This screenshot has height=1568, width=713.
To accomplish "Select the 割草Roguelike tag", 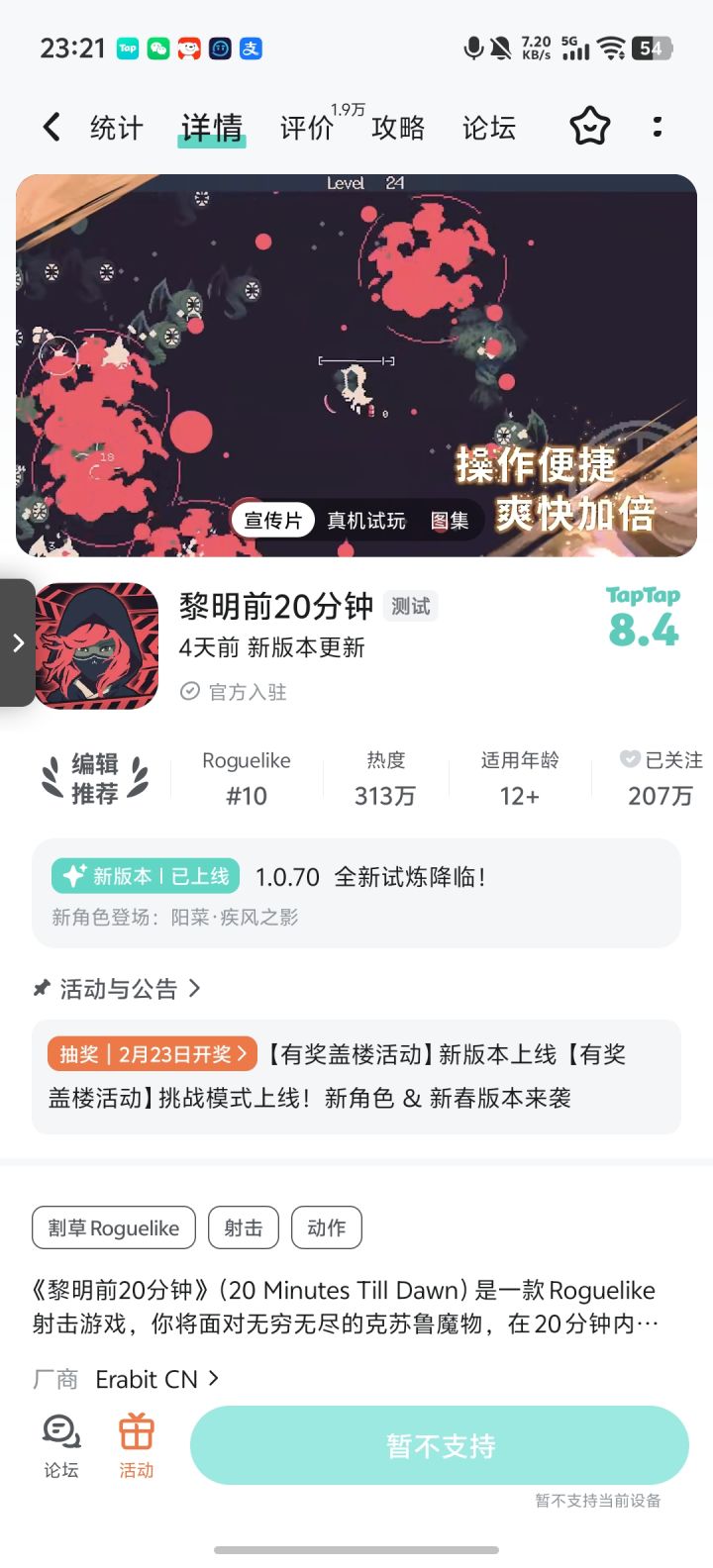I will [113, 1227].
